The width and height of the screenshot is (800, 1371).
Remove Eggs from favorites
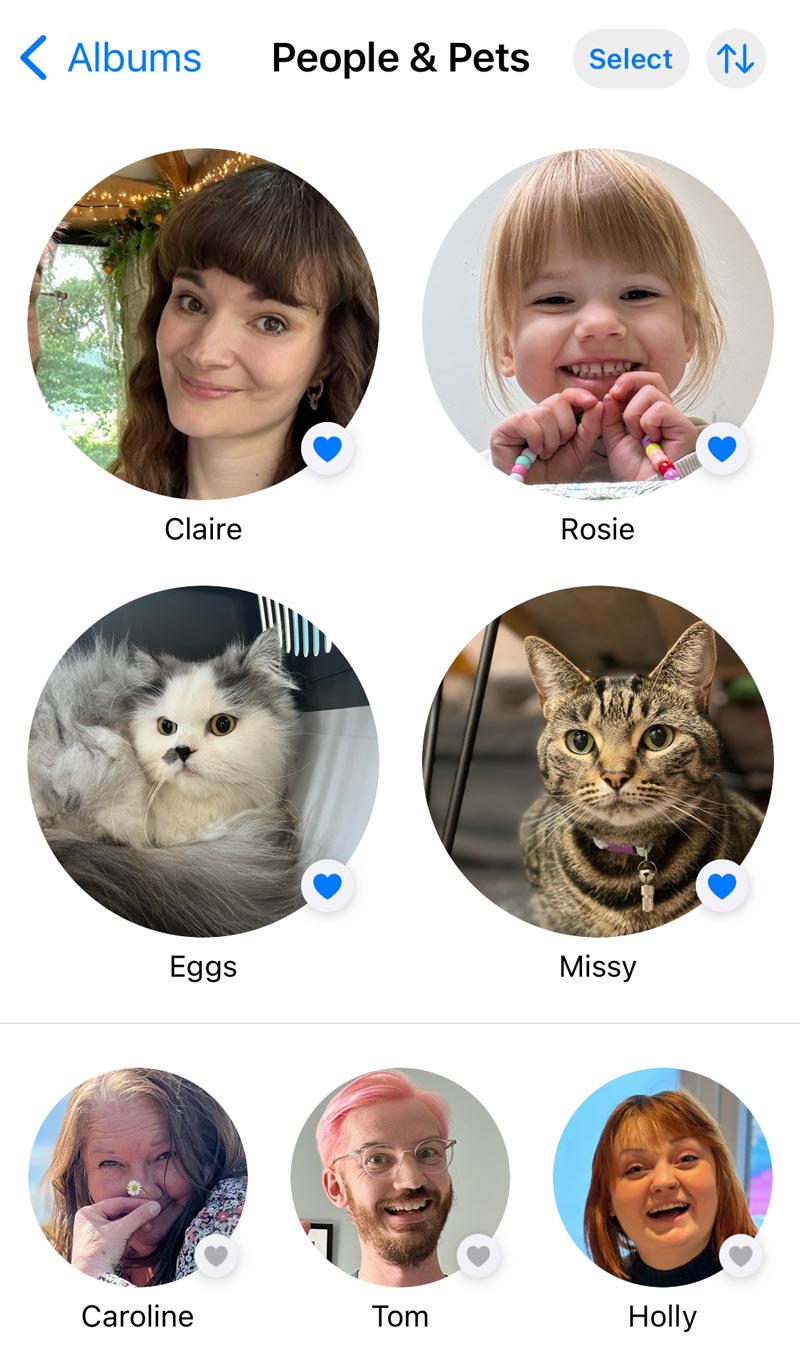coord(327,885)
